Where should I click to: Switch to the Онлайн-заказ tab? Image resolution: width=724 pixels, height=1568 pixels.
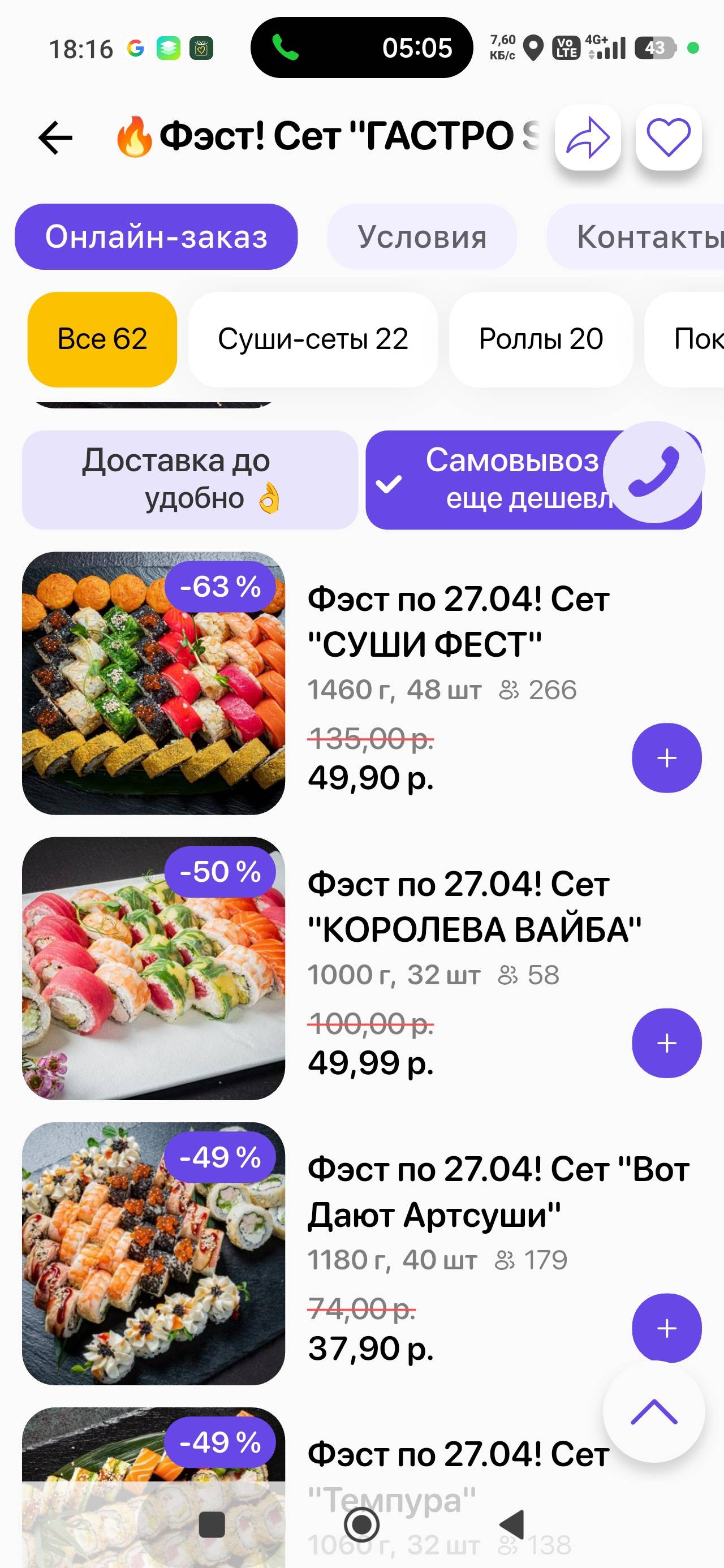click(x=156, y=237)
